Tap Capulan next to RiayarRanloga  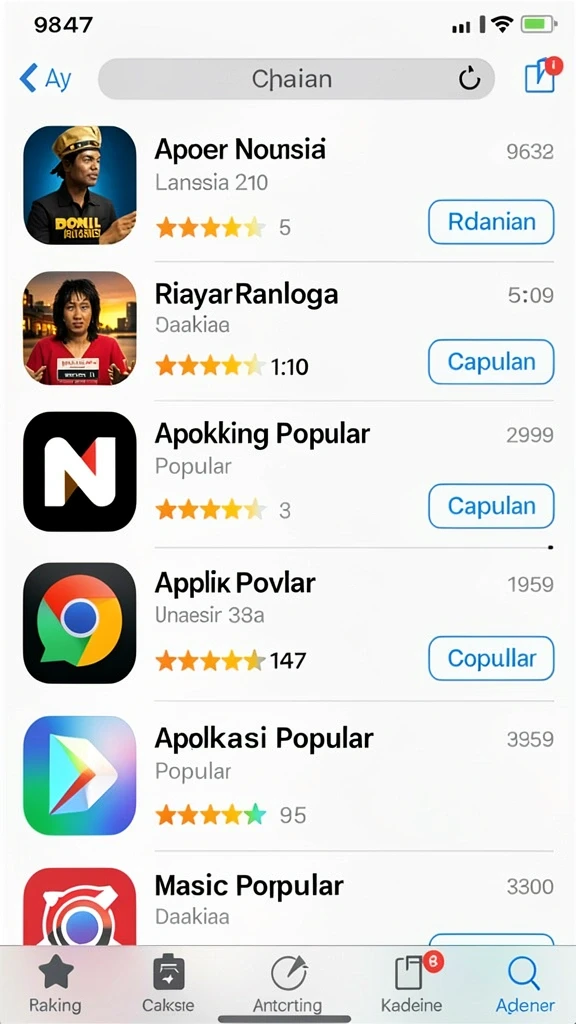click(x=491, y=362)
